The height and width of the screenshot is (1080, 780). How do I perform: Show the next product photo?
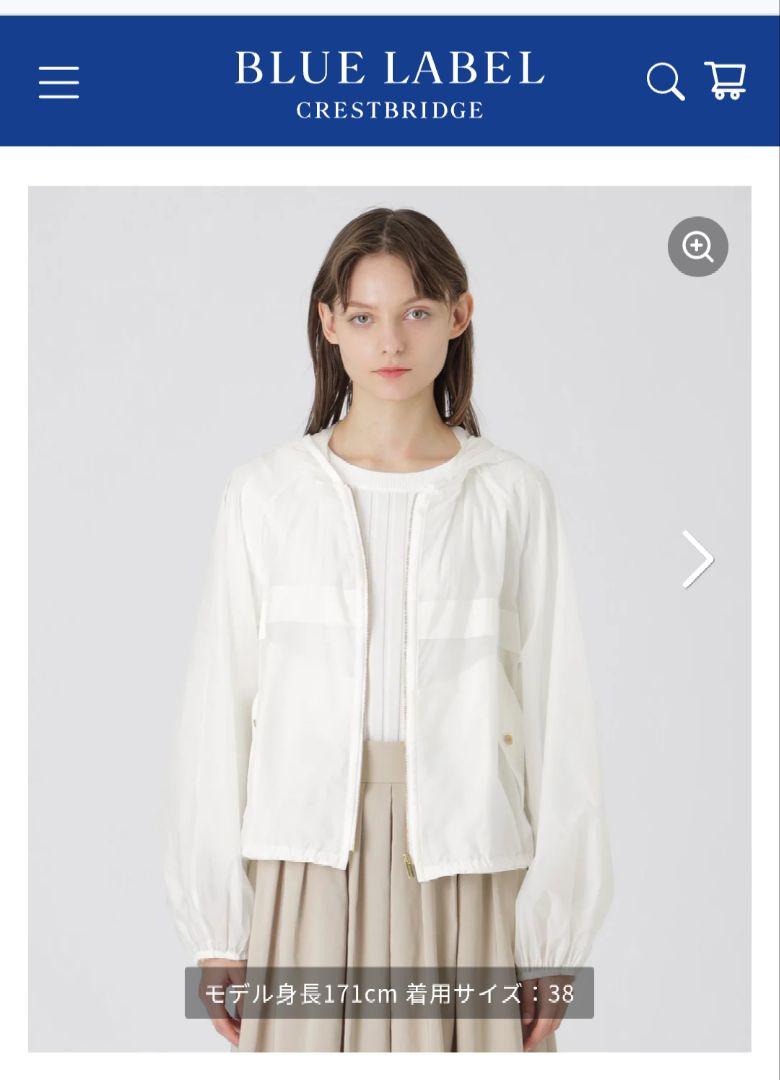pos(697,559)
